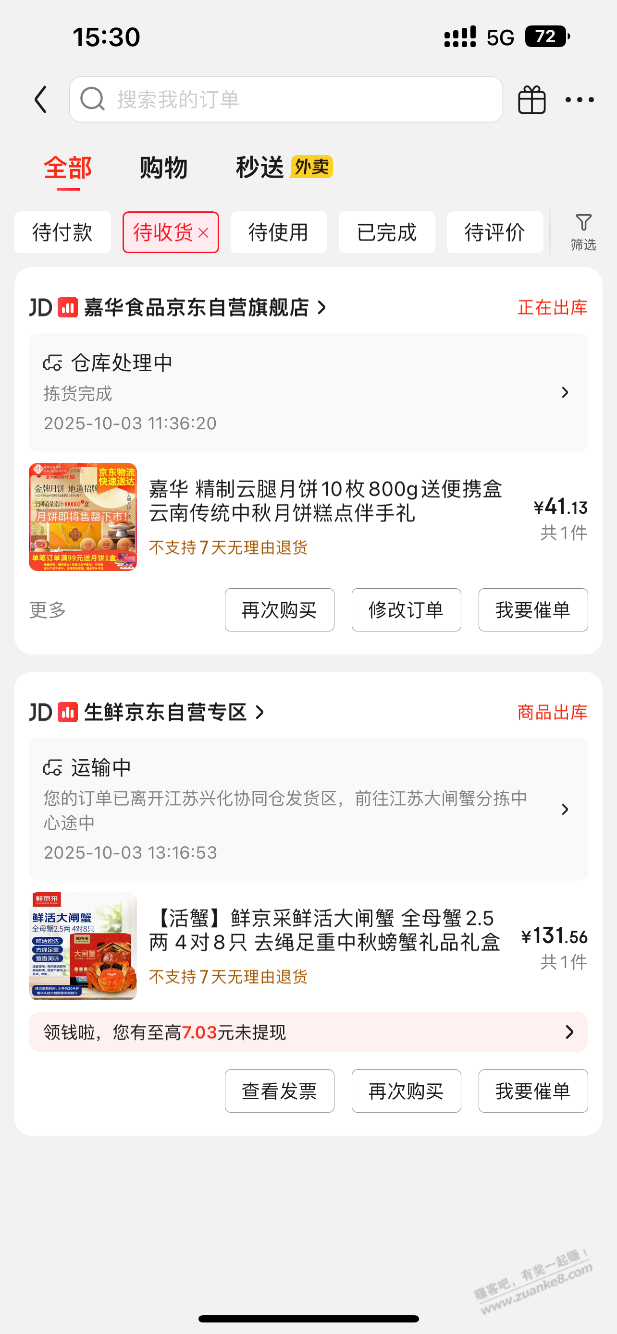Select the 待使用 filter chip
Viewport: 617px width, 1334px height.
(x=278, y=233)
